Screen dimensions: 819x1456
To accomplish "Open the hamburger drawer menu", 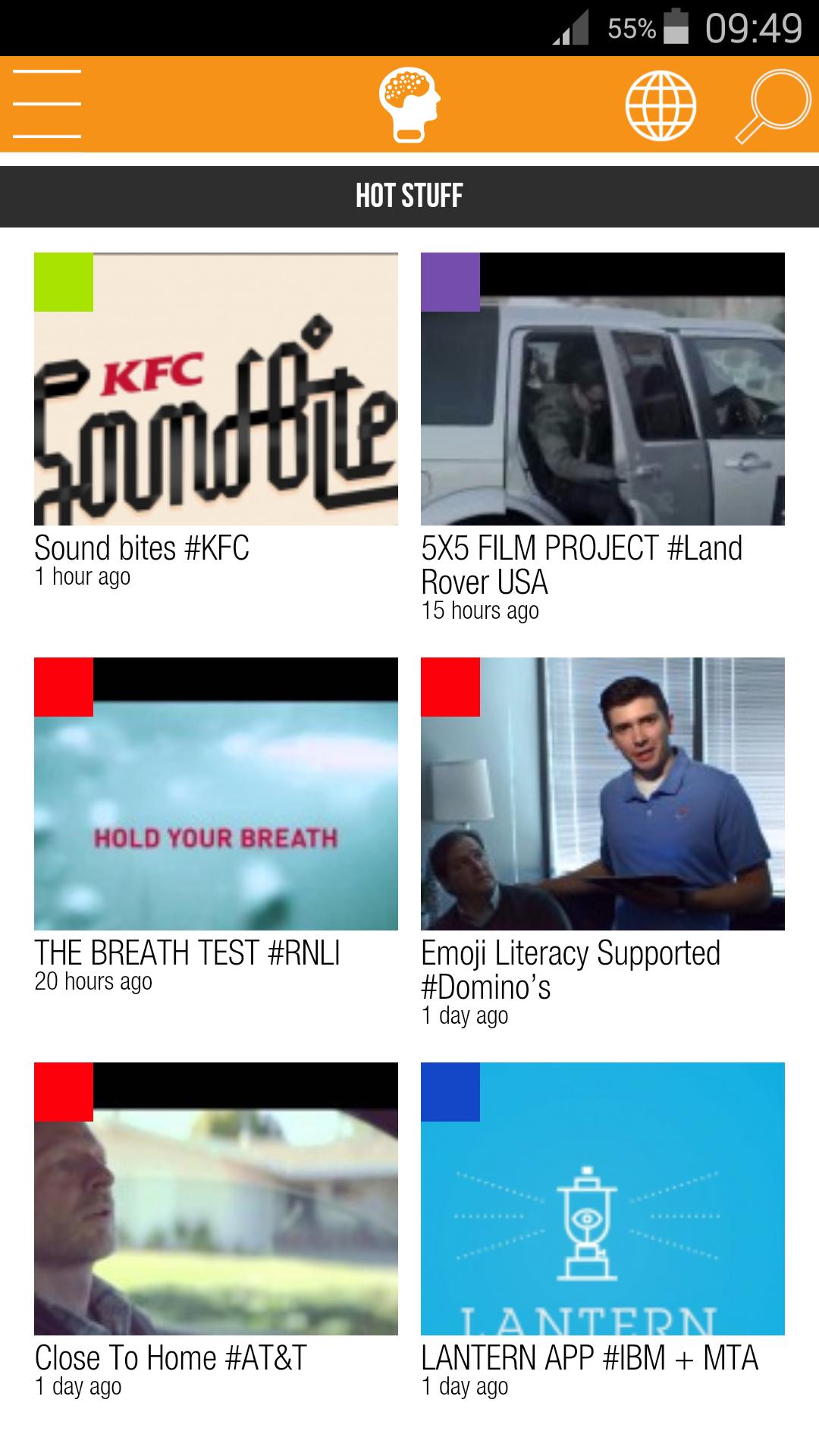I will (x=47, y=104).
